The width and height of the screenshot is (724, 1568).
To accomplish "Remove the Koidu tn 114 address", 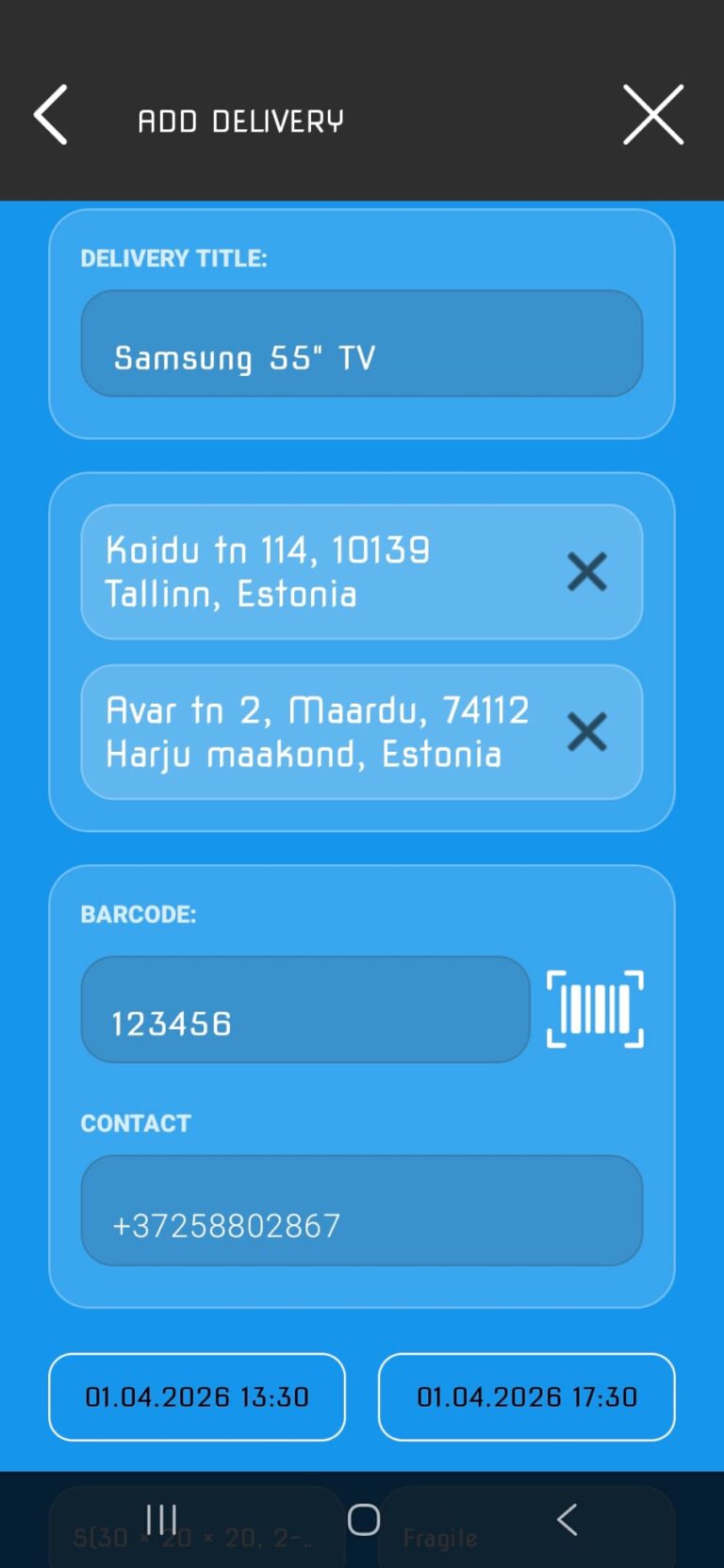I will tap(586, 572).
